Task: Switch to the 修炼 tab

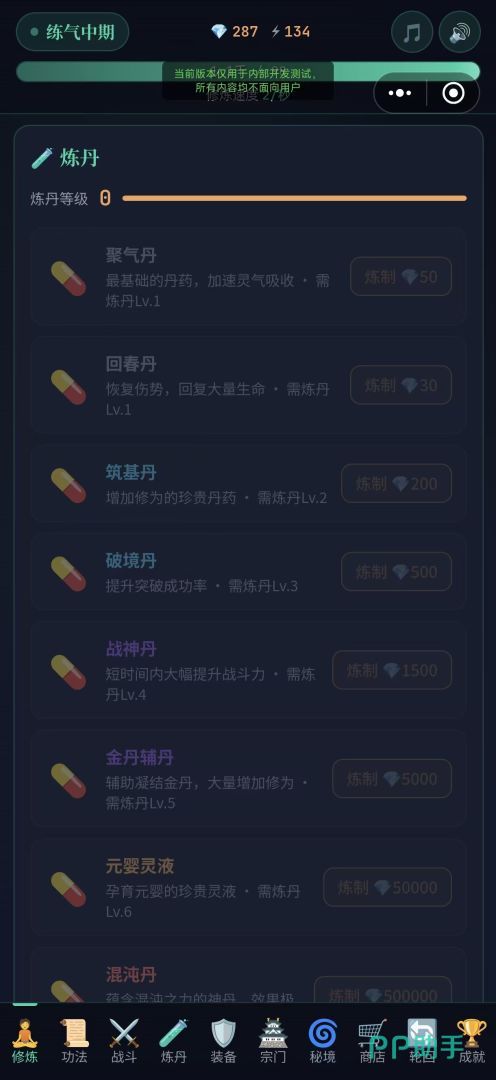Action: pyautogui.click(x=25, y=1041)
